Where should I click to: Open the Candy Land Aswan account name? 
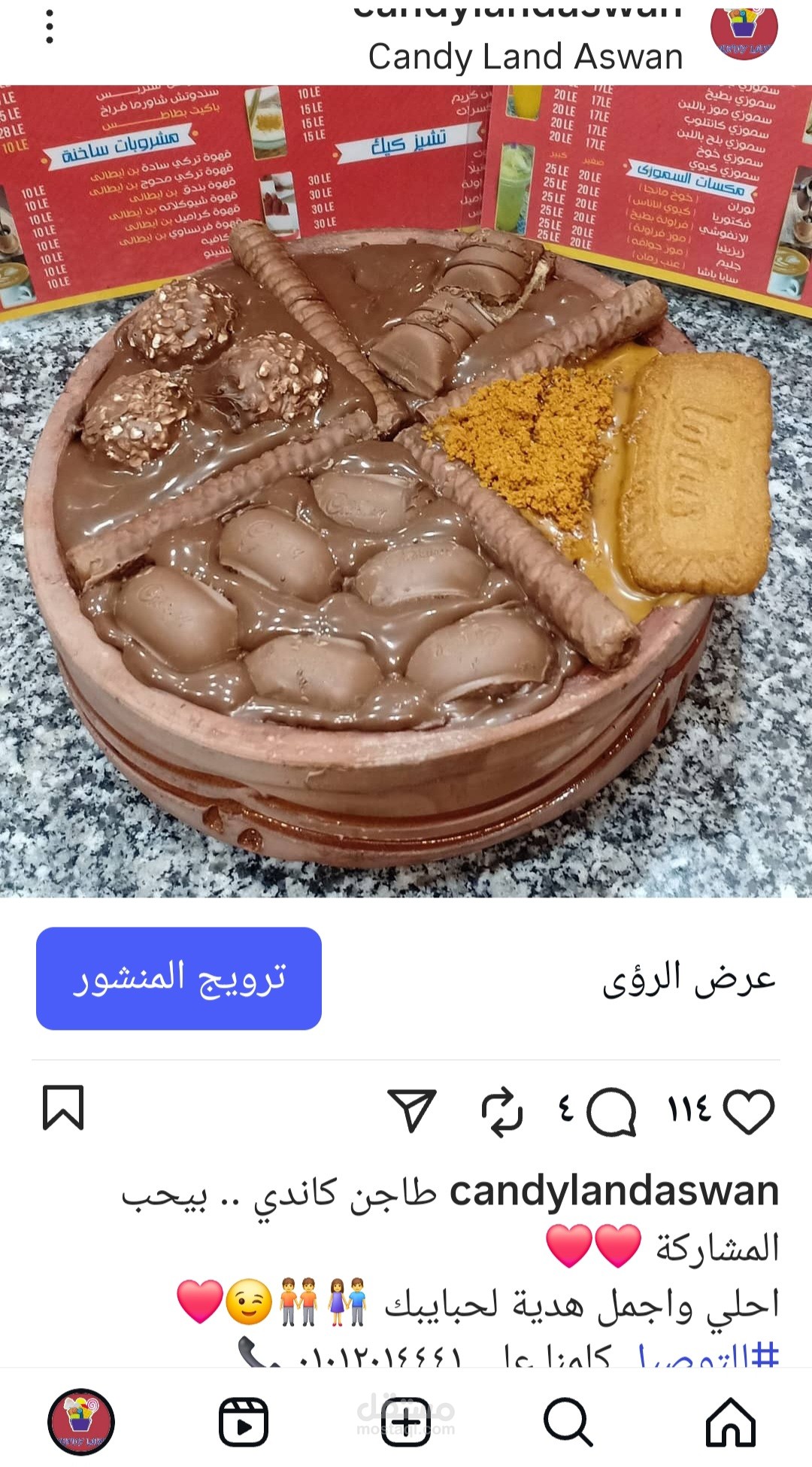point(526,56)
